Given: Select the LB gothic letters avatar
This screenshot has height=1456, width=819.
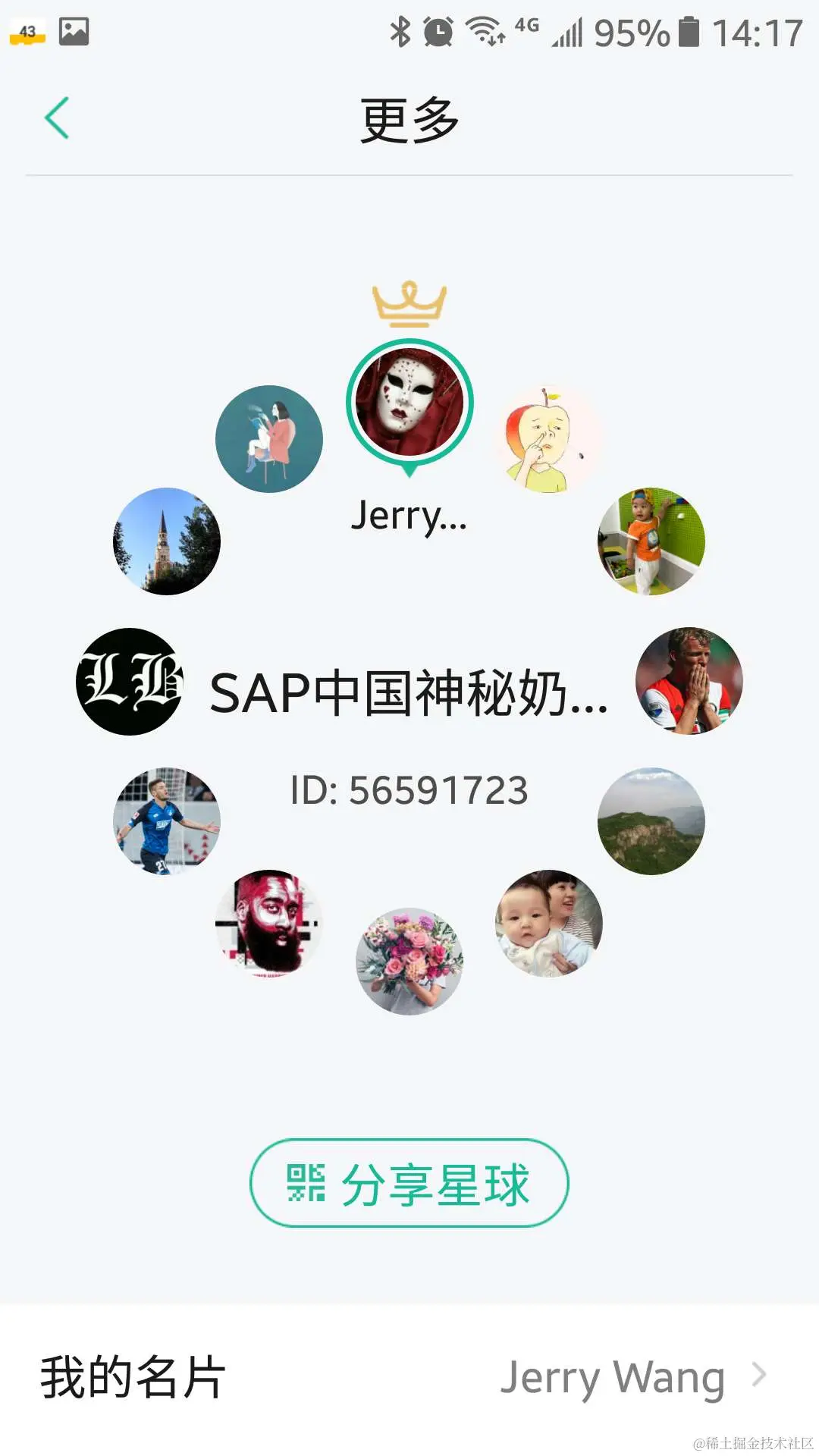Looking at the screenshot, I should tap(130, 681).
